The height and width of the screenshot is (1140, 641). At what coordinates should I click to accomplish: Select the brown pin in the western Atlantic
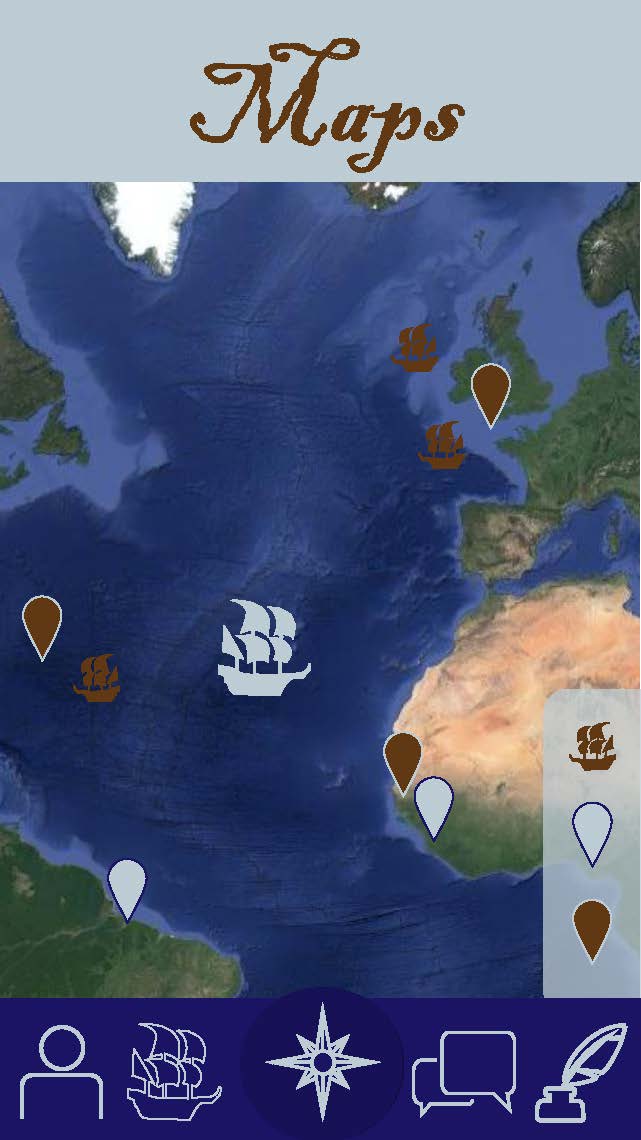pyautogui.click(x=42, y=623)
